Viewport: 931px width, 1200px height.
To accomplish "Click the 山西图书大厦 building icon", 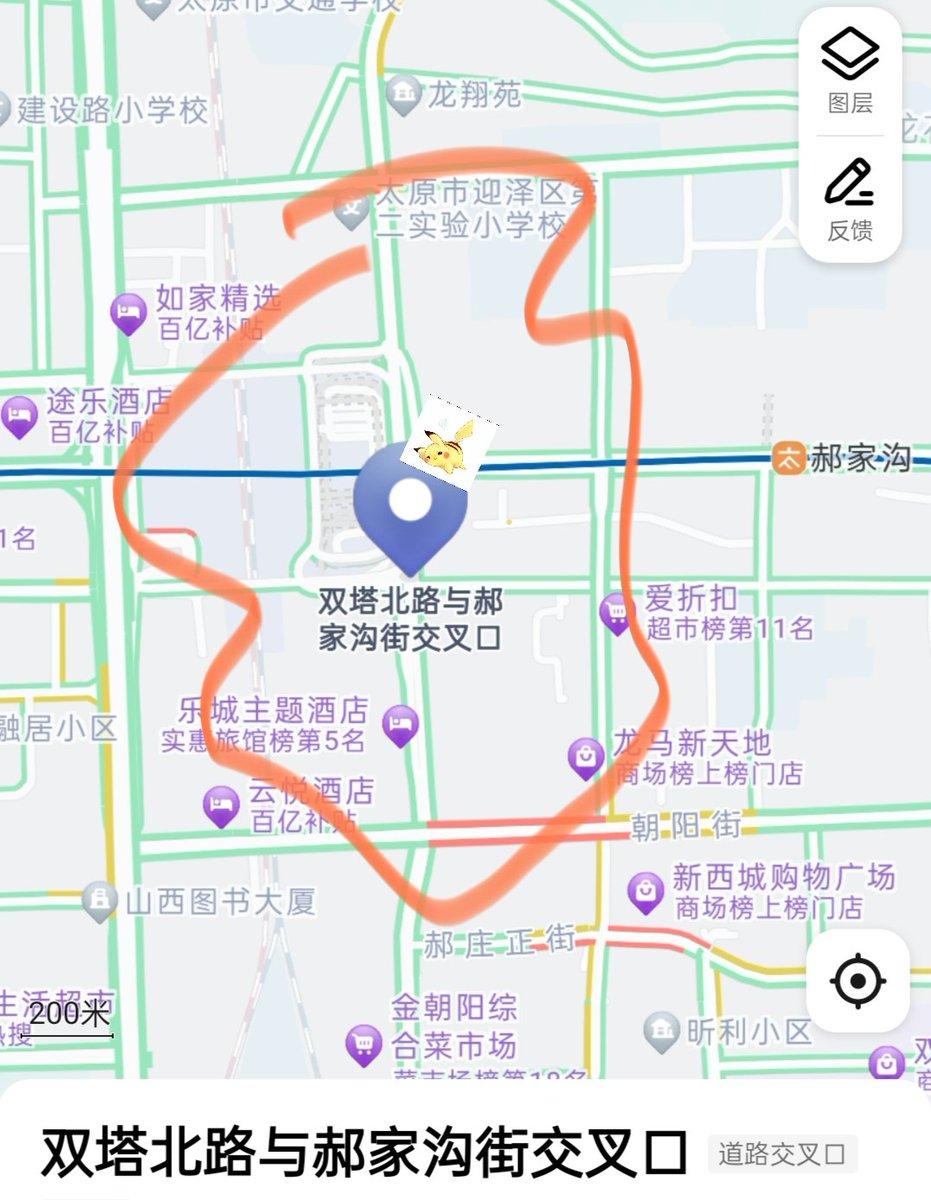I will click(98, 899).
